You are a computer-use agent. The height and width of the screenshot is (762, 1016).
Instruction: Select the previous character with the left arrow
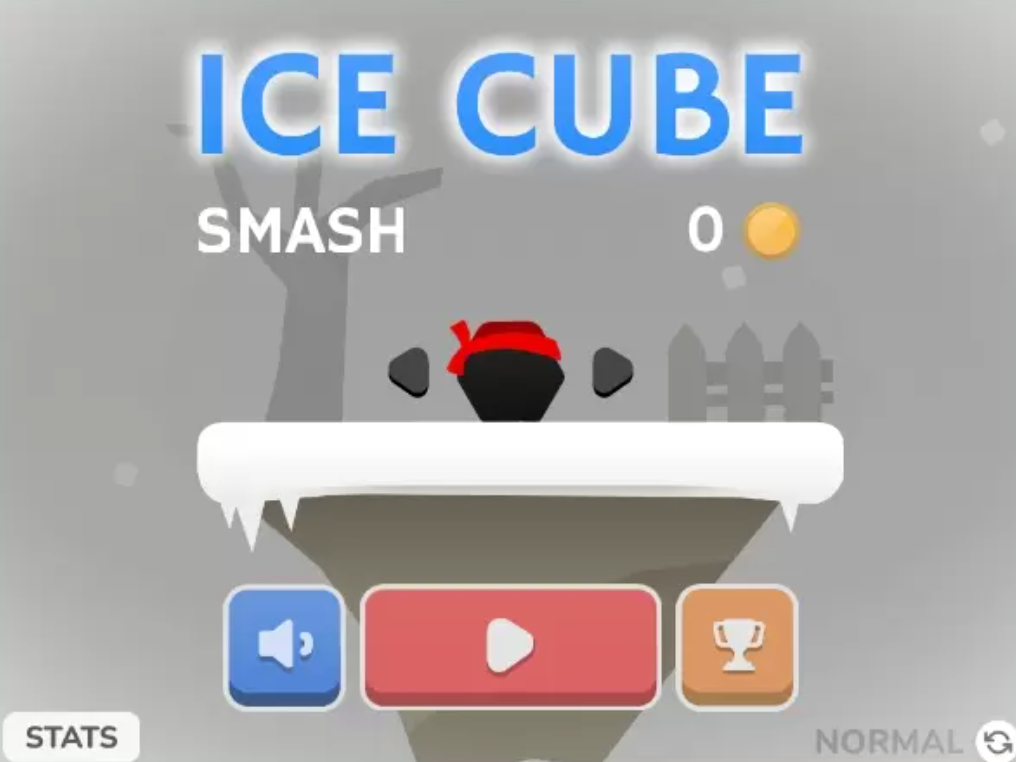click(409, 372)
